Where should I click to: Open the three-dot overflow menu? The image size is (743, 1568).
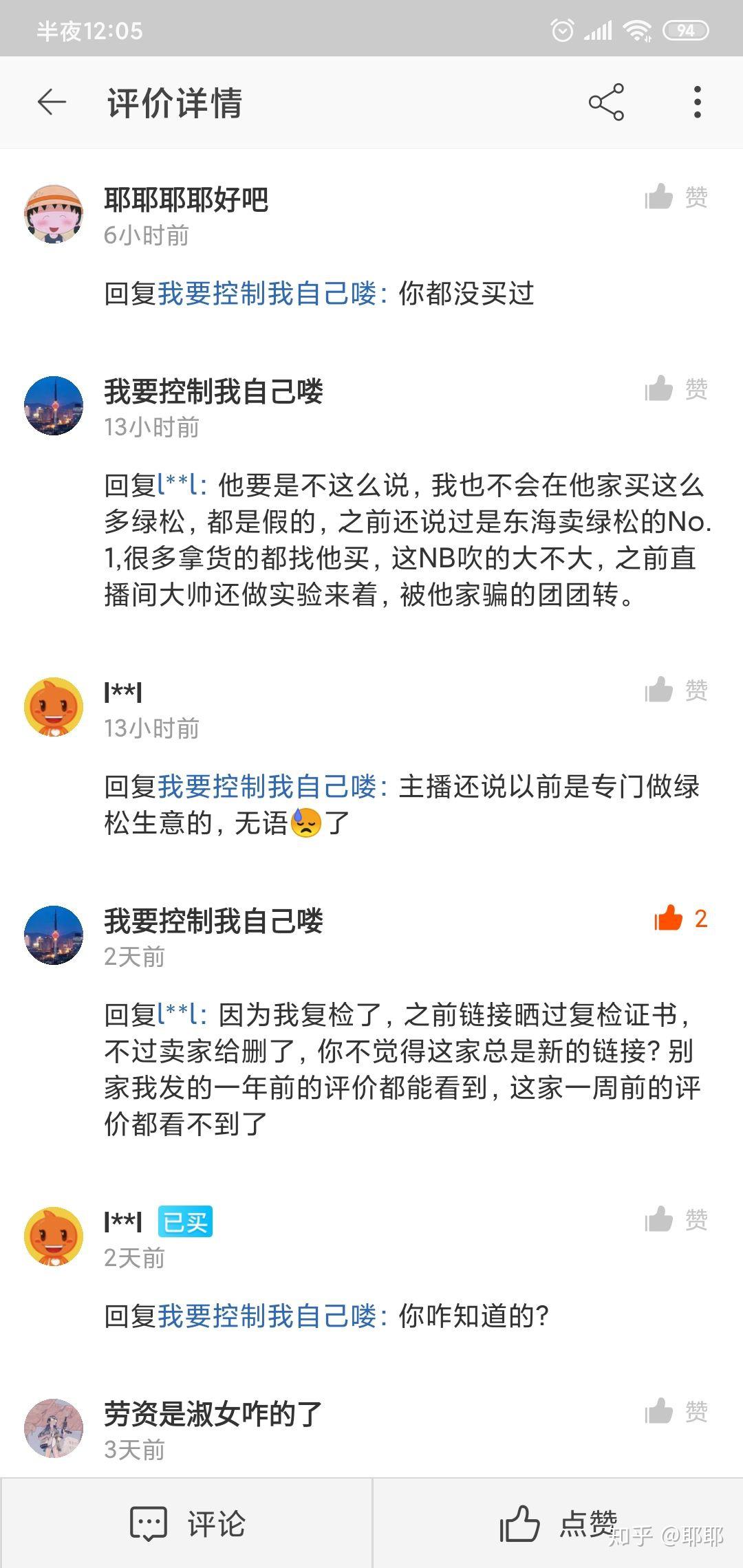click(x=696, y=101)
